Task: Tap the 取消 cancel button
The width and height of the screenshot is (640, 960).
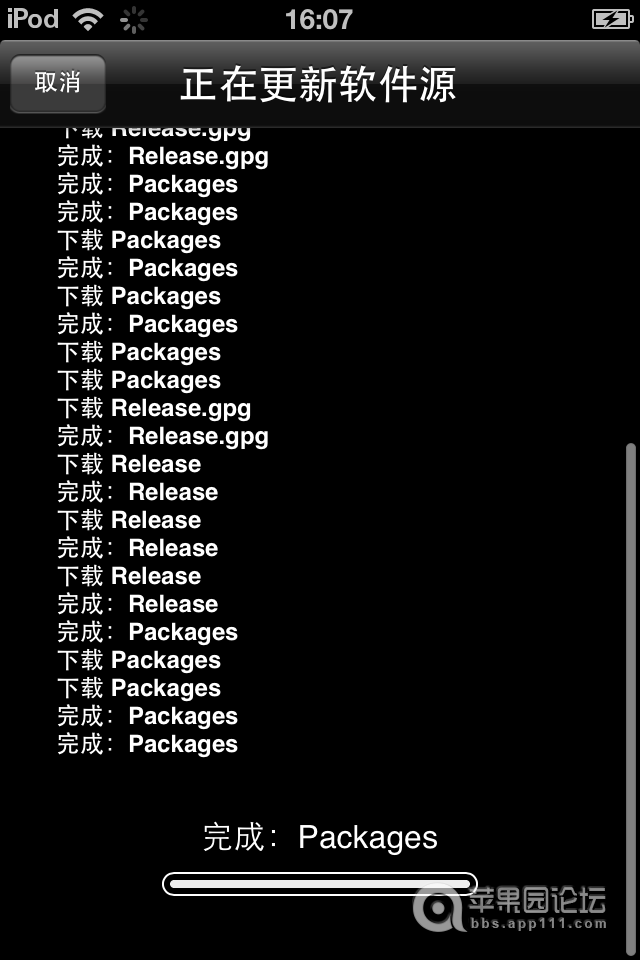Action: 57,83
